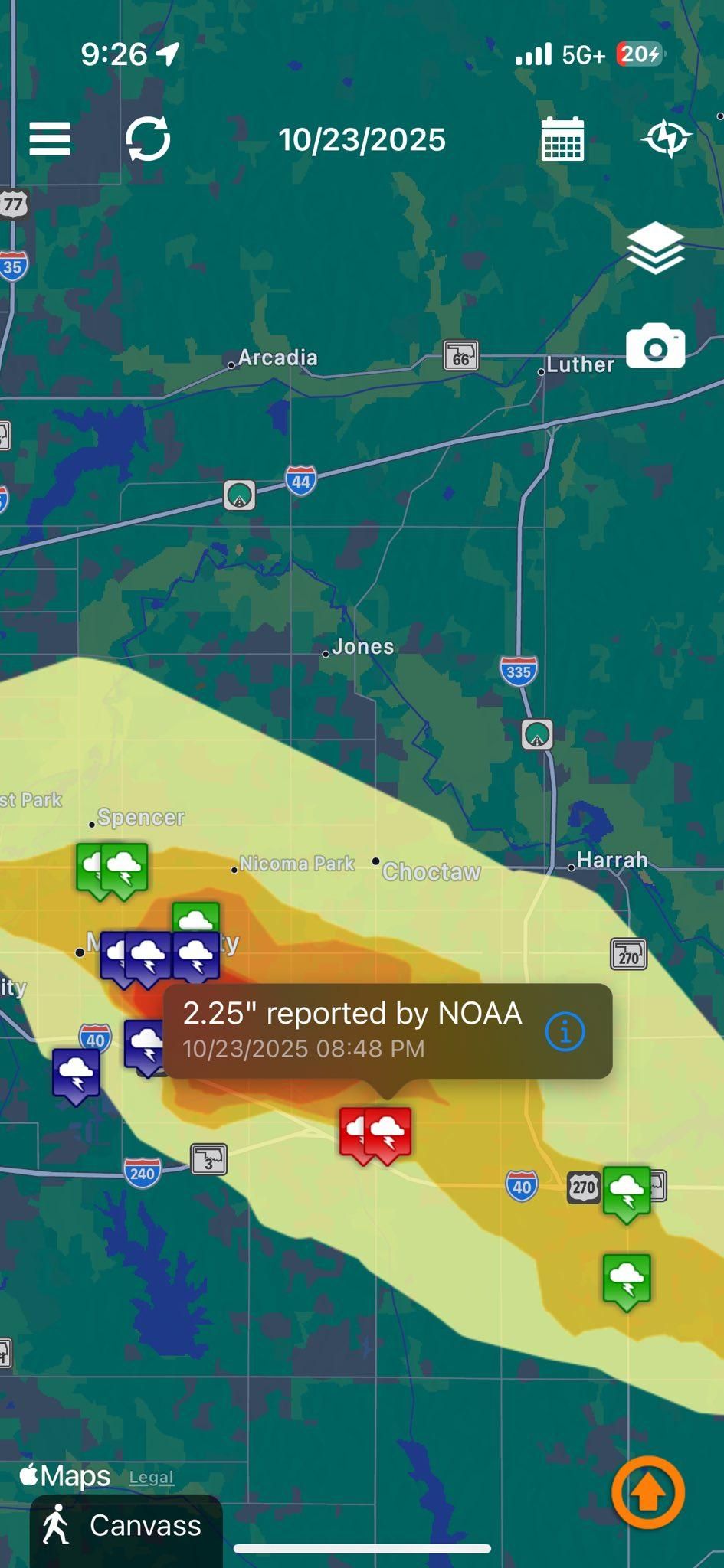Open the map layers selector
This screenshot has height=1568, width=724.
tap(655, 247)
